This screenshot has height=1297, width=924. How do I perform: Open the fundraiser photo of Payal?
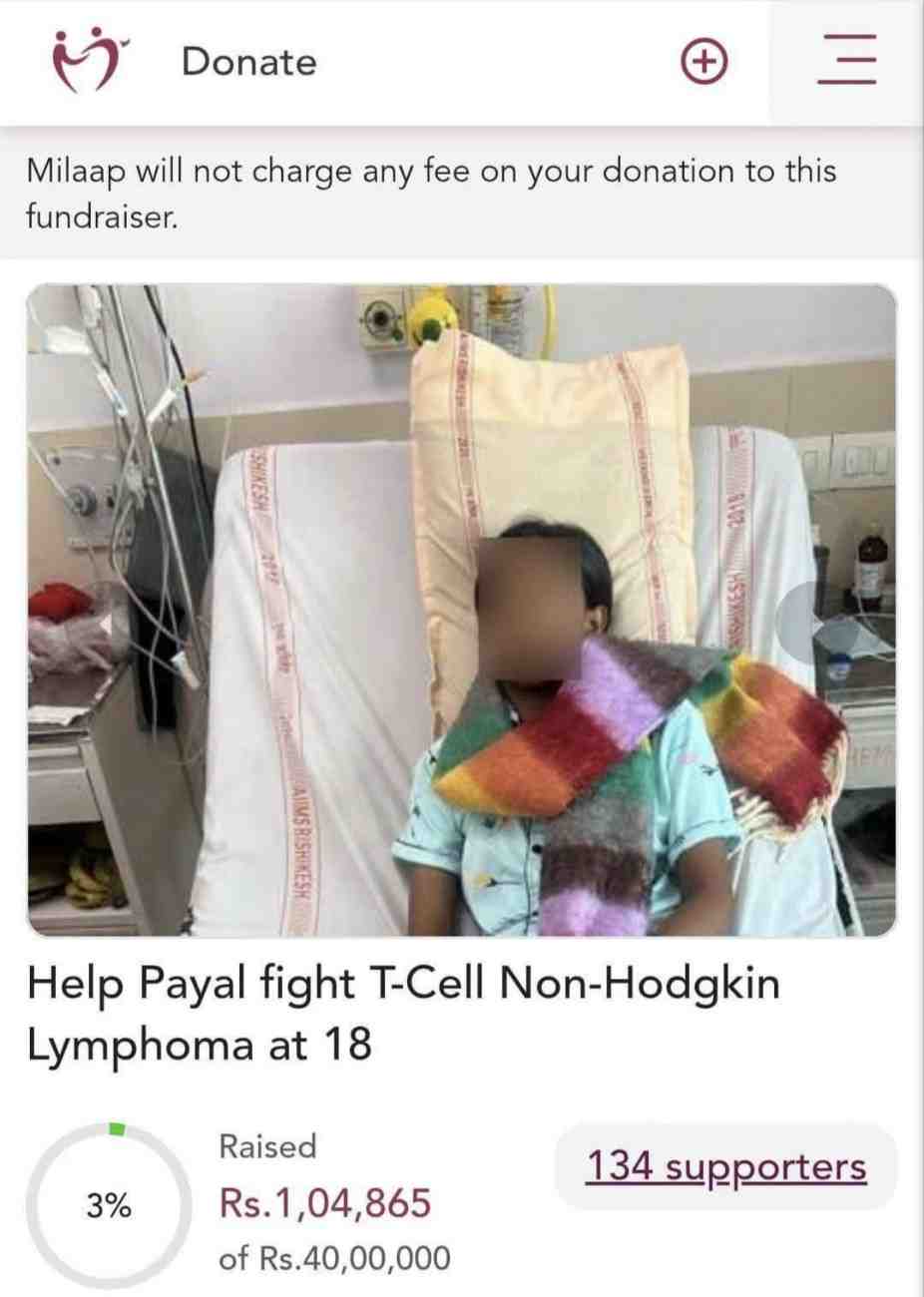(x=461, y=611)
